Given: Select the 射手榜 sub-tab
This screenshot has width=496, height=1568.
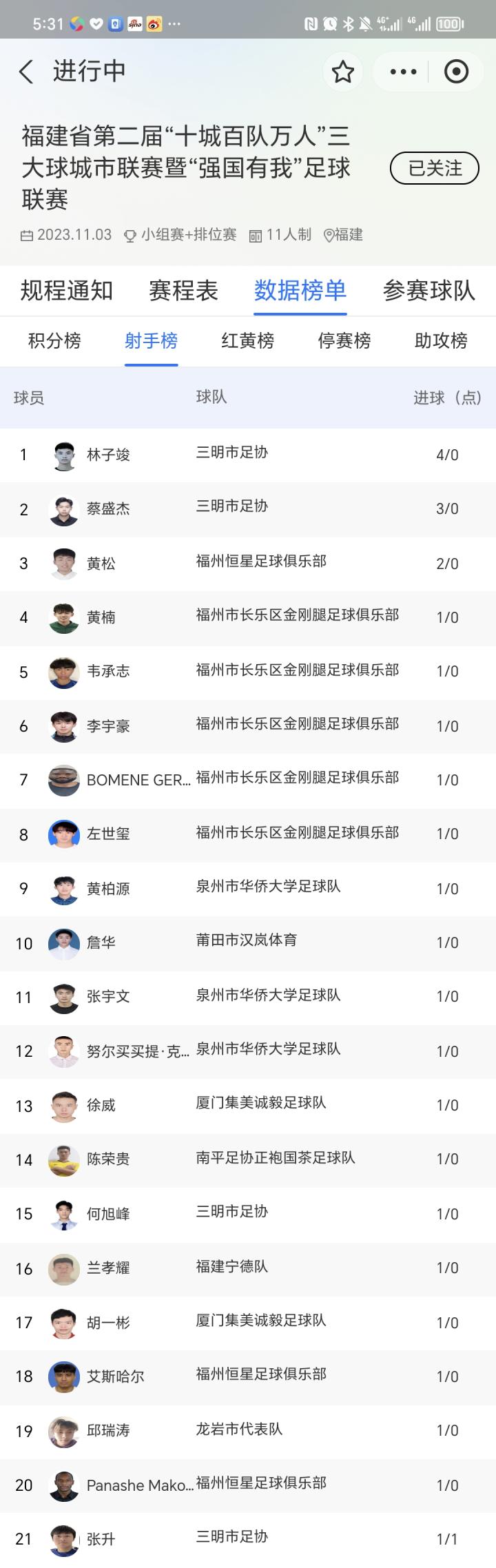Looking at the screenshot, I should [152, 340].
